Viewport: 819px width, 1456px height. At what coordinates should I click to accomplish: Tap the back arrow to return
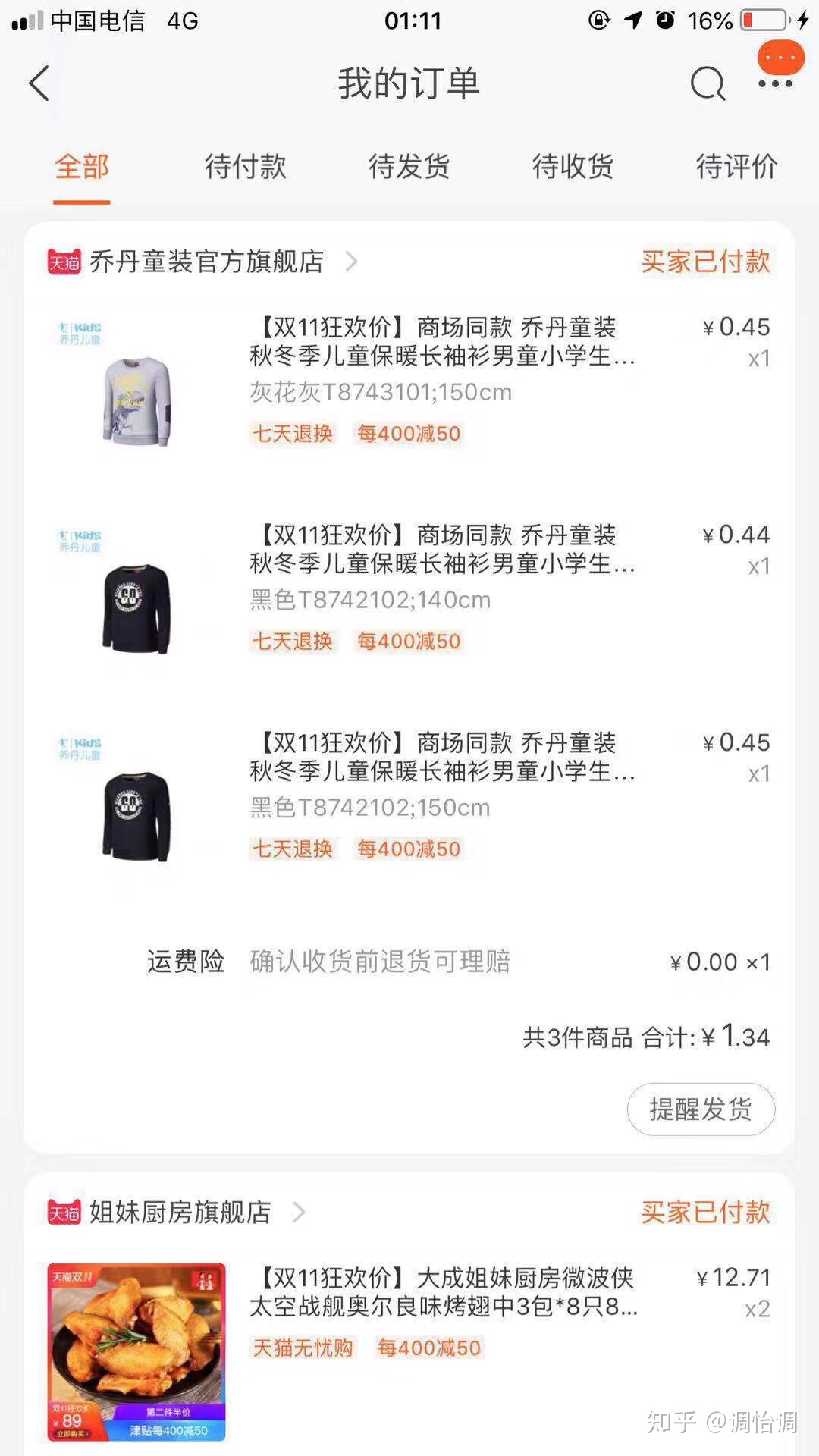39,83
